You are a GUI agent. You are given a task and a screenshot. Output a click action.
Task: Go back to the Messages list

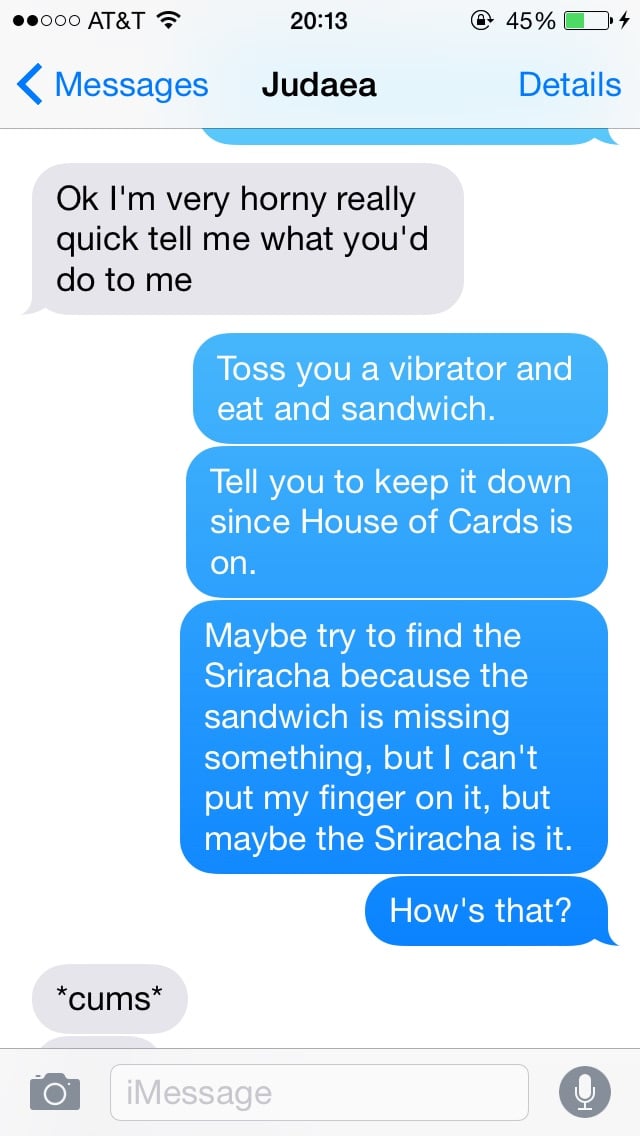112,85
